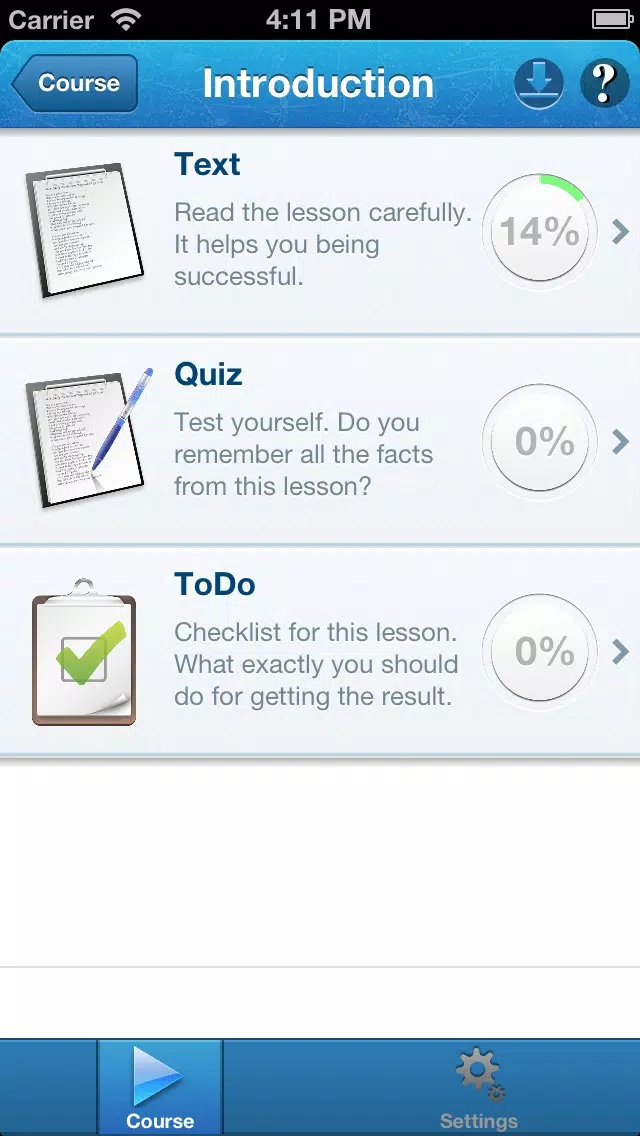This screenshot has height=1136, width=640.
Task: Open the help question mark
Action: click(604, 84)
